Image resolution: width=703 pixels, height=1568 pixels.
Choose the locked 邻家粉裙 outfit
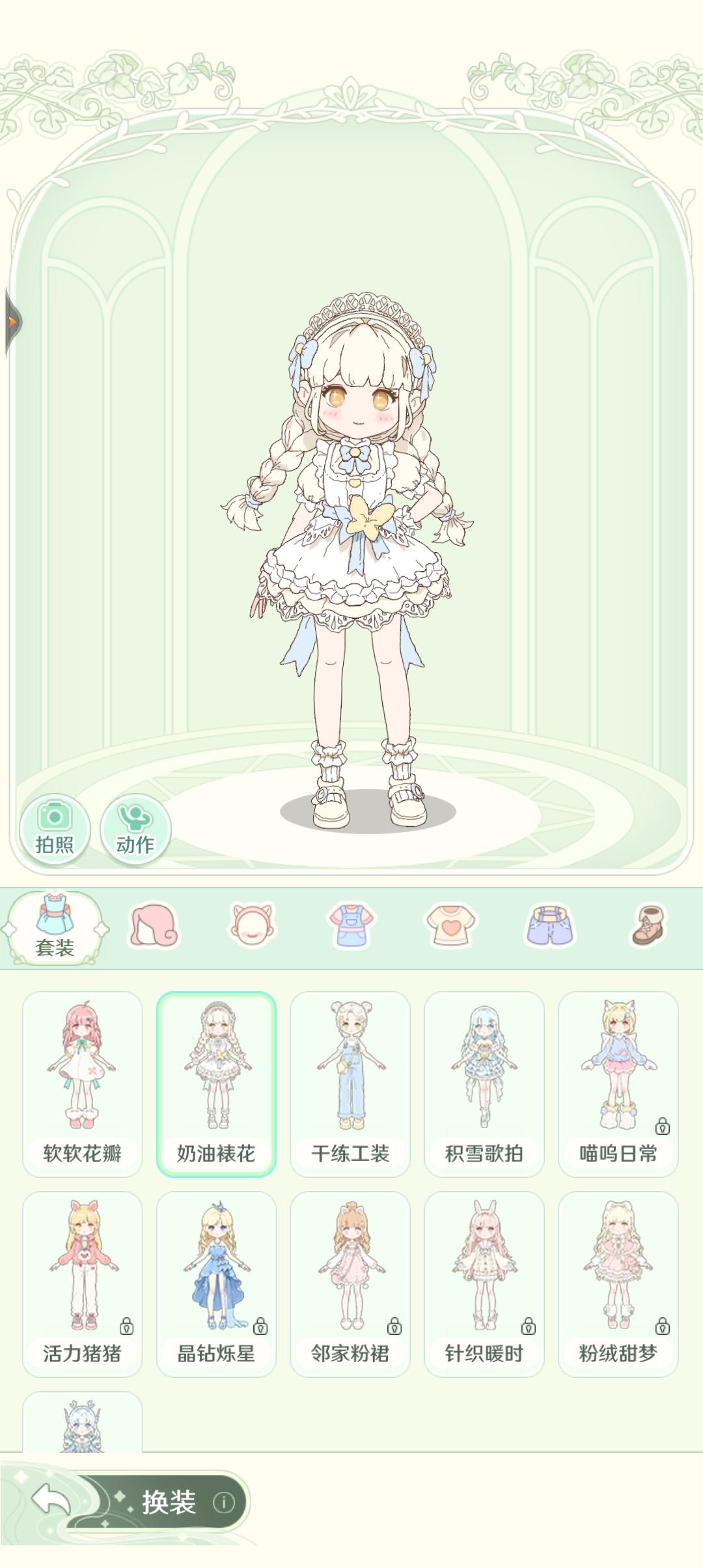point(350,1283)
